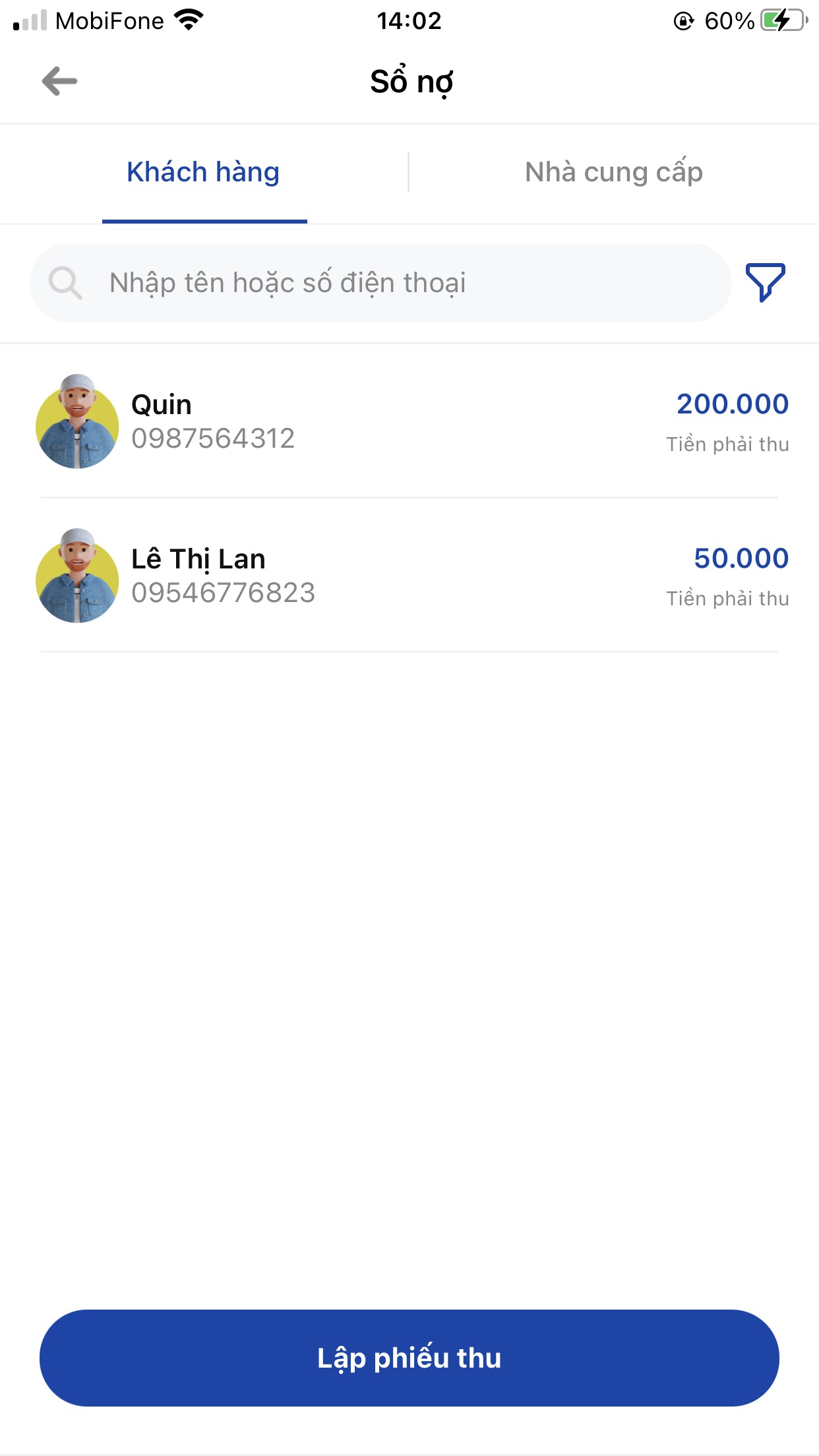Open the debt filter funnel icon
The width and height of the screenshot is (819, 1456).
pyautogui.click(x=765, y=282)
